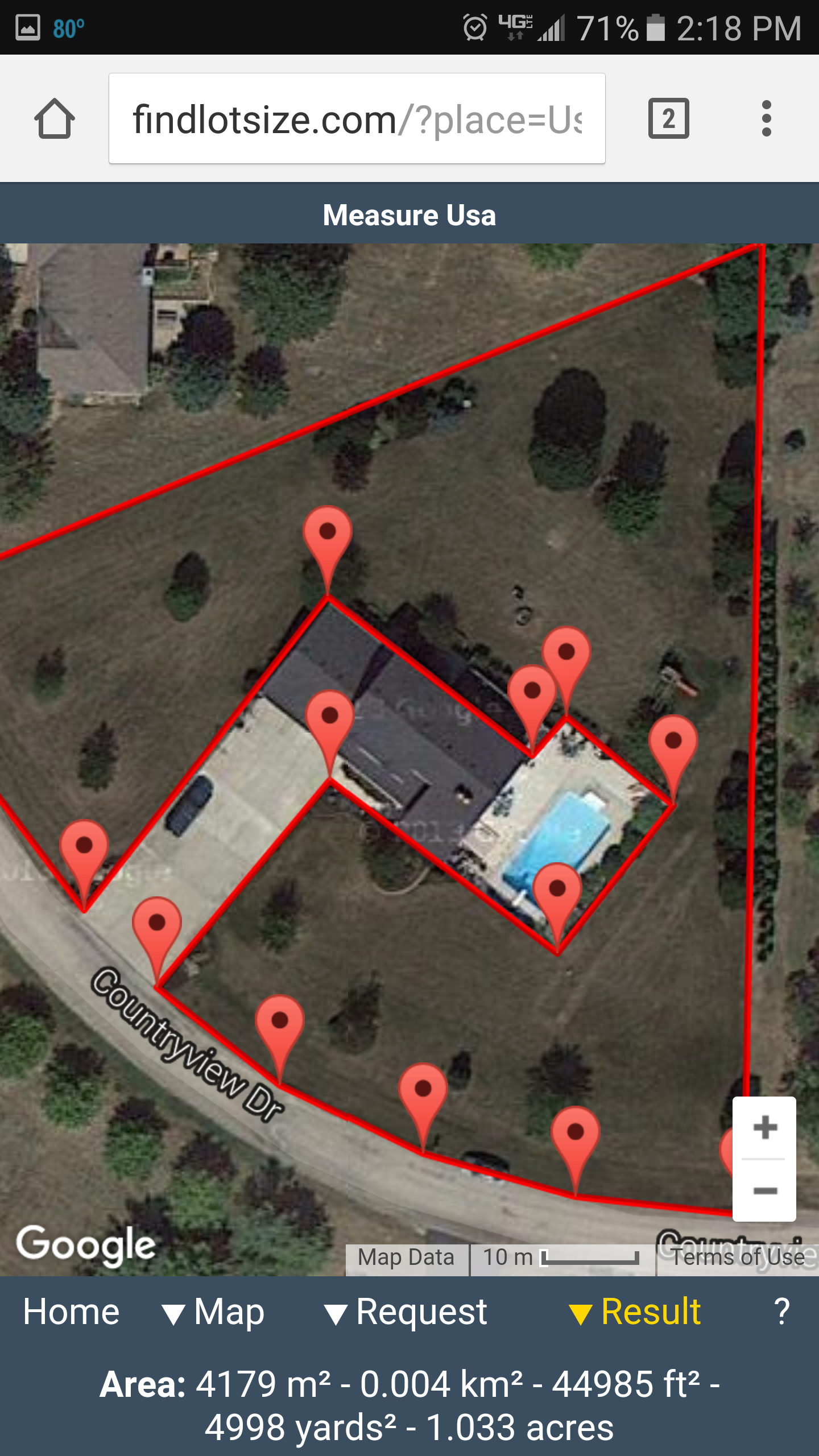Open the Map Data link
The width and height of the screenshot is (819, 1456).
(407, 1257)
